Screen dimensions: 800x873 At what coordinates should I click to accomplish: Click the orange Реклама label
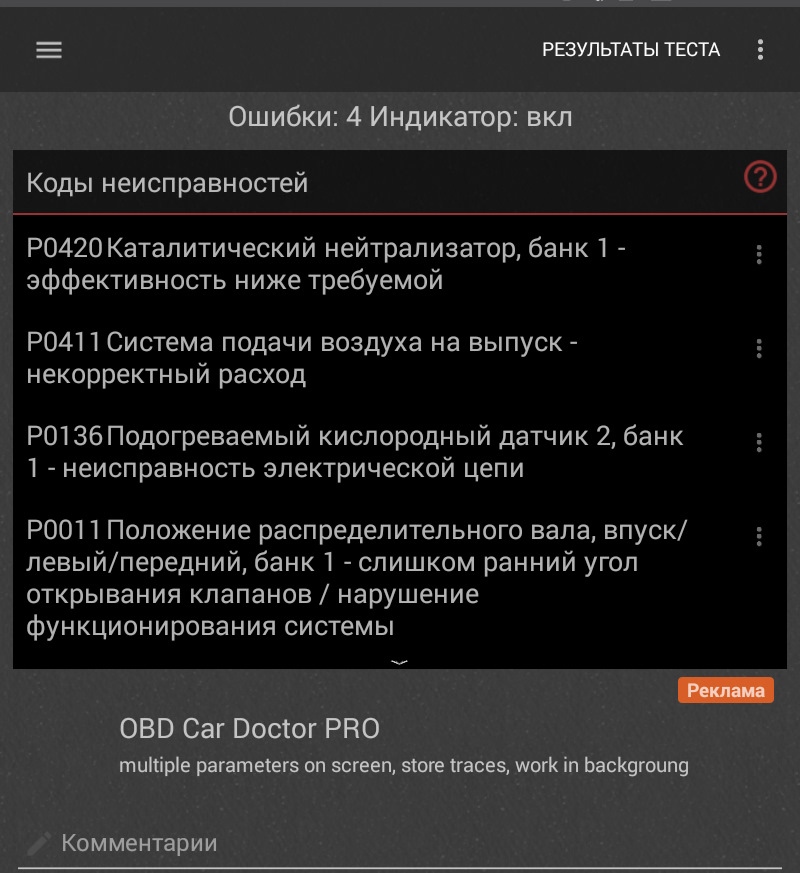click(x=725, y=689)
